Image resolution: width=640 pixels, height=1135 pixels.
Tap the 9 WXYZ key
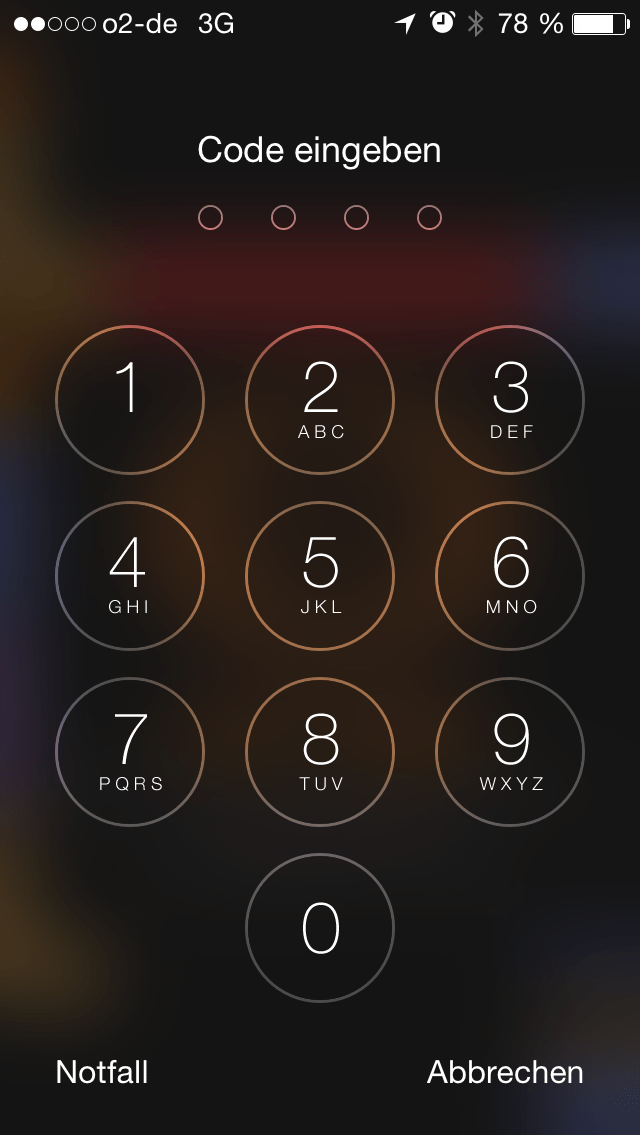pyautogui.click(x=510, y=752)
